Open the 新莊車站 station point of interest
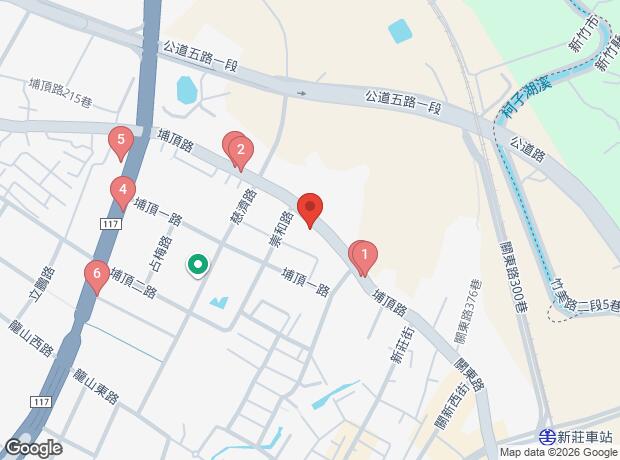 point(576,437)
